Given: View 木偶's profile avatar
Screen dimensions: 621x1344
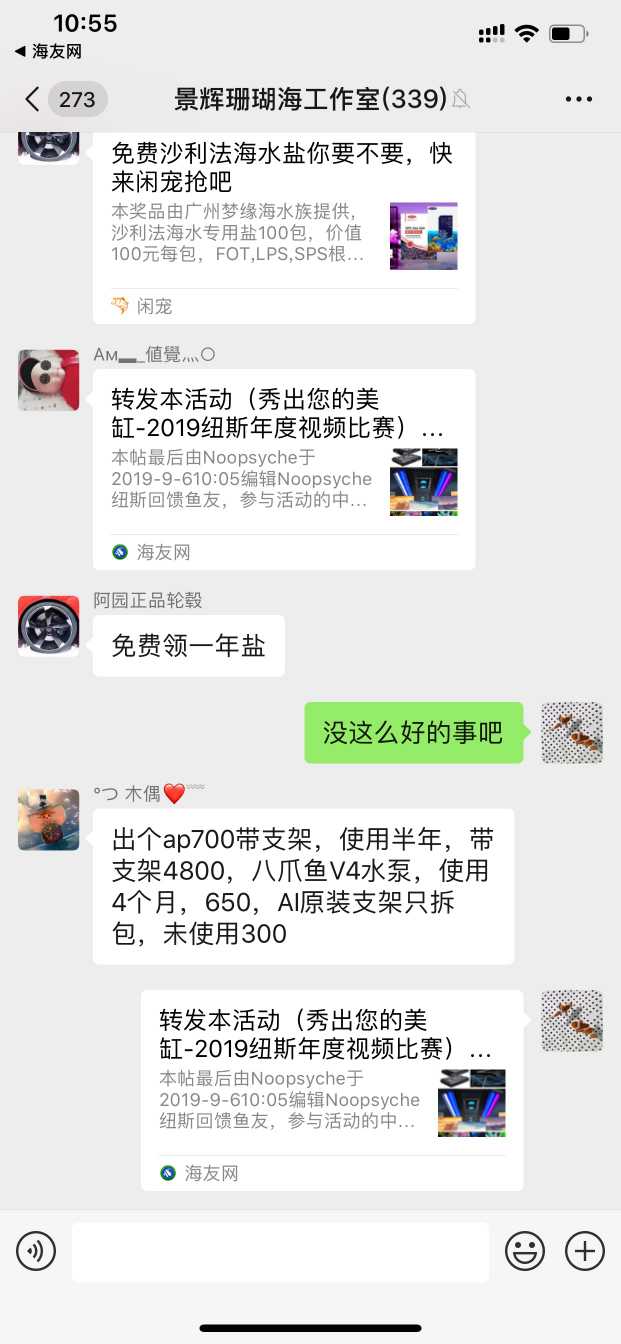Looking at the screenshot, I should click(x=49, y=819).
